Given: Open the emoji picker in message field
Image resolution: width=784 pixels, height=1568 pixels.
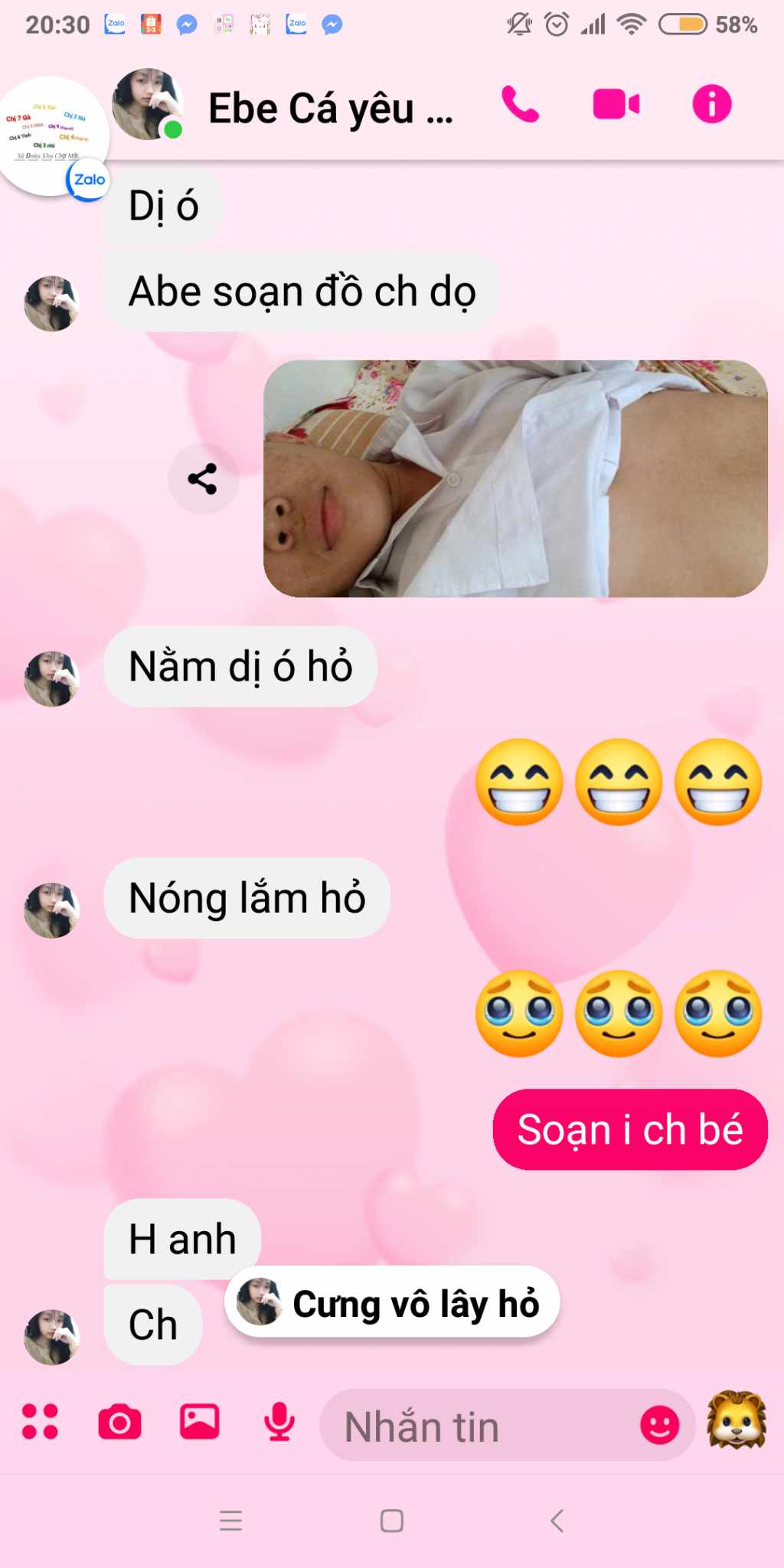Looking at the screenshot, I should [659, 1426].
